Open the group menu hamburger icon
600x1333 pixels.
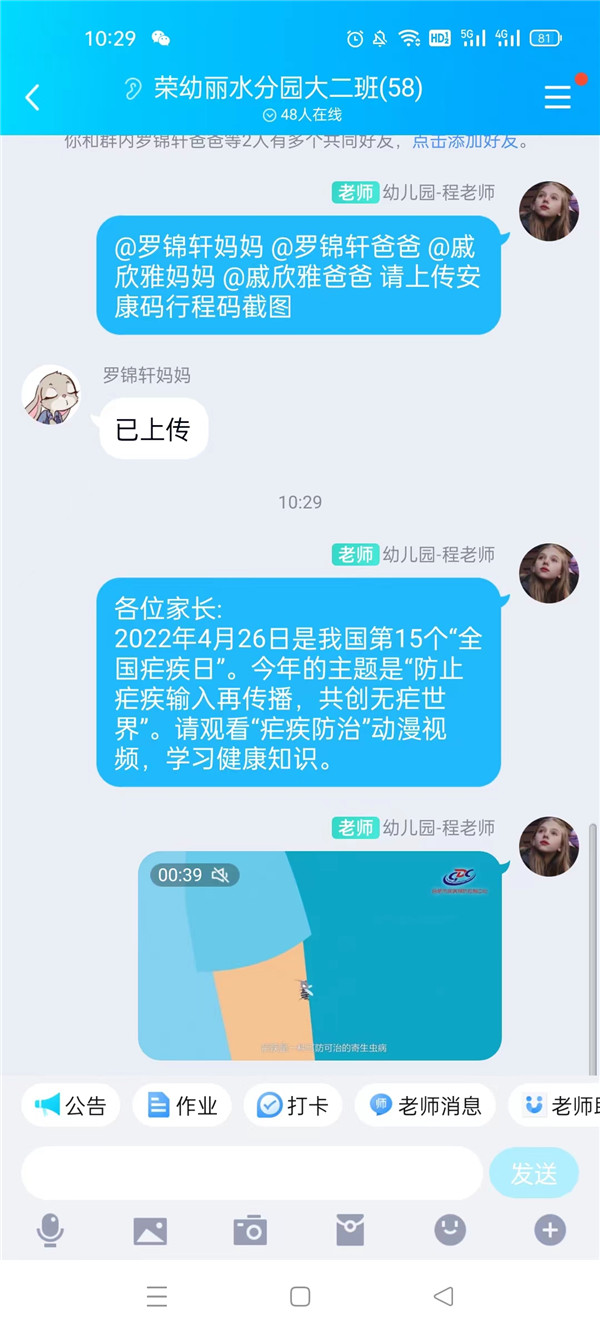[x=557, y=97]
